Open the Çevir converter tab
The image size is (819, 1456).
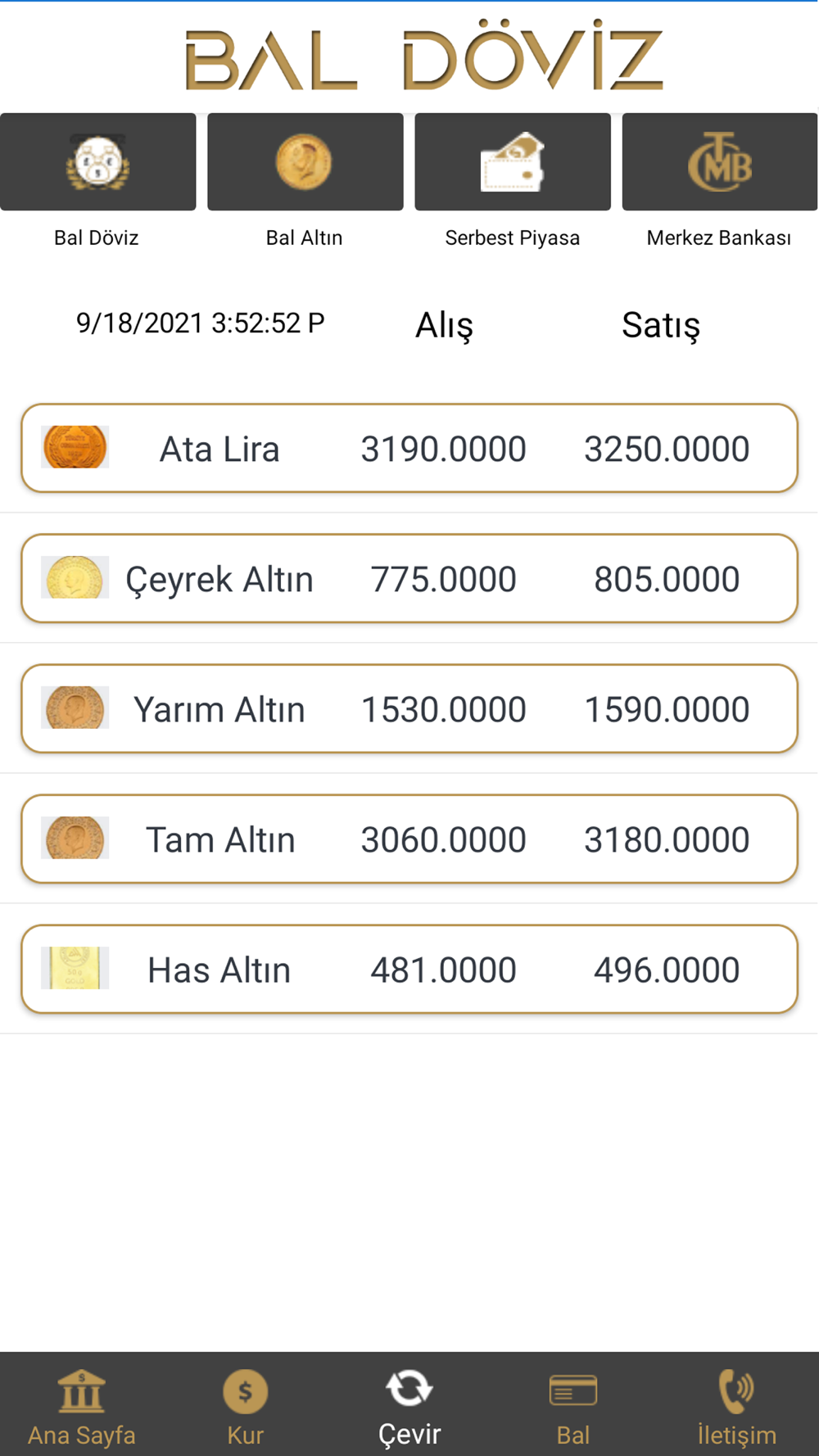[x=409, y=1405]
